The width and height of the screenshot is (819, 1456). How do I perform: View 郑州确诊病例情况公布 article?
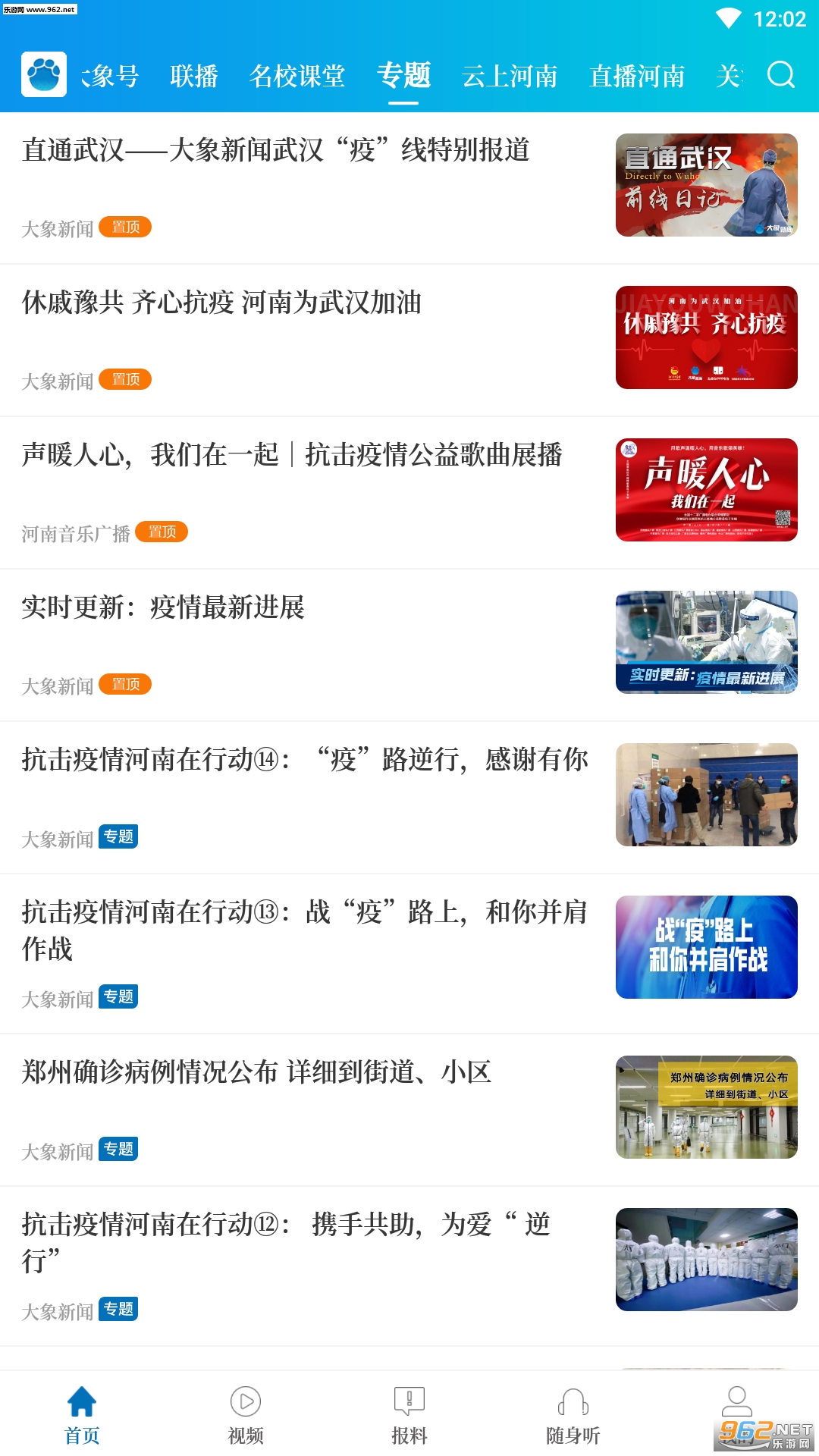click(x=256, y=1072)
